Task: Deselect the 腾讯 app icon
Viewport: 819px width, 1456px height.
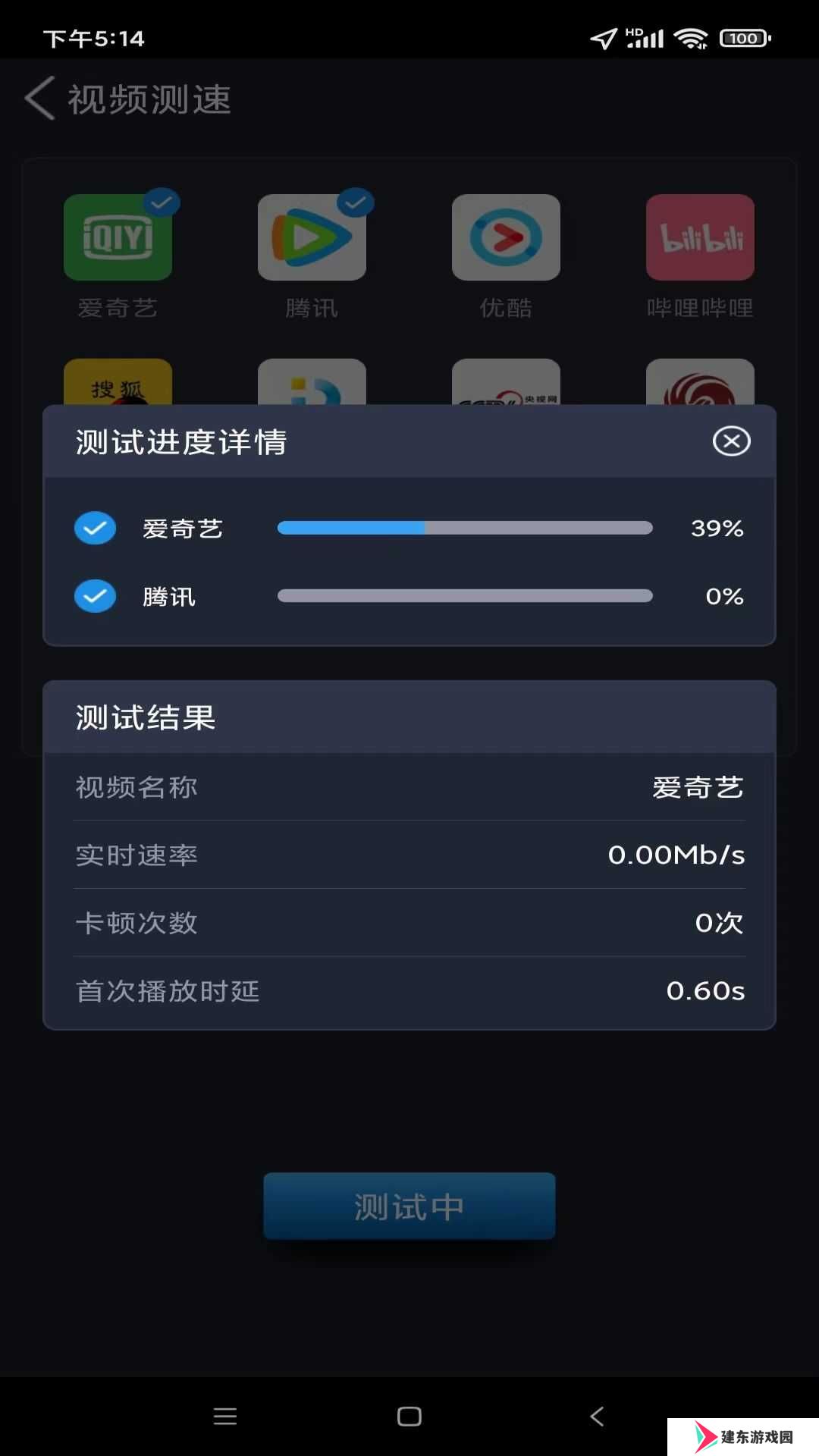Action: click(312, 237)
